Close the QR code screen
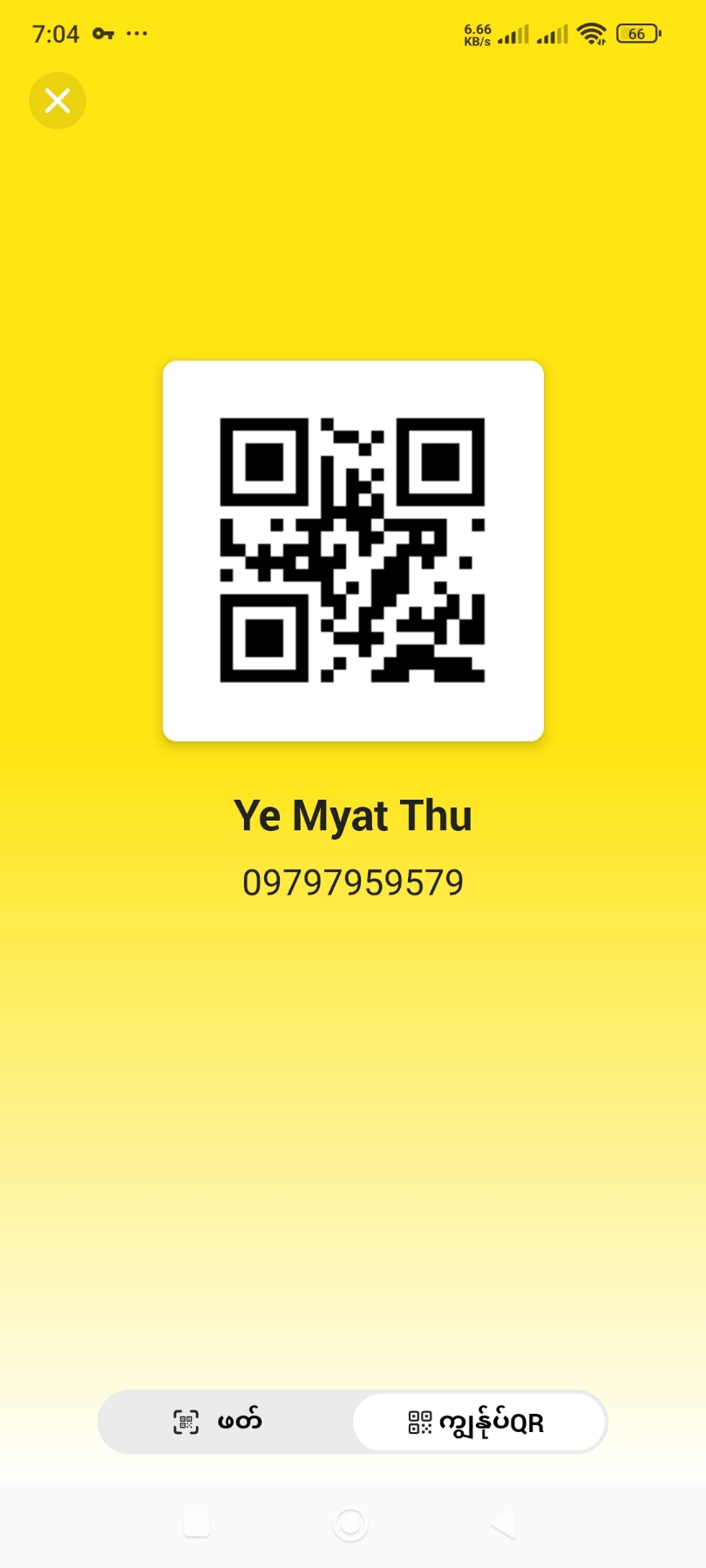The image size is (706, 1568). tap(58, 101)
